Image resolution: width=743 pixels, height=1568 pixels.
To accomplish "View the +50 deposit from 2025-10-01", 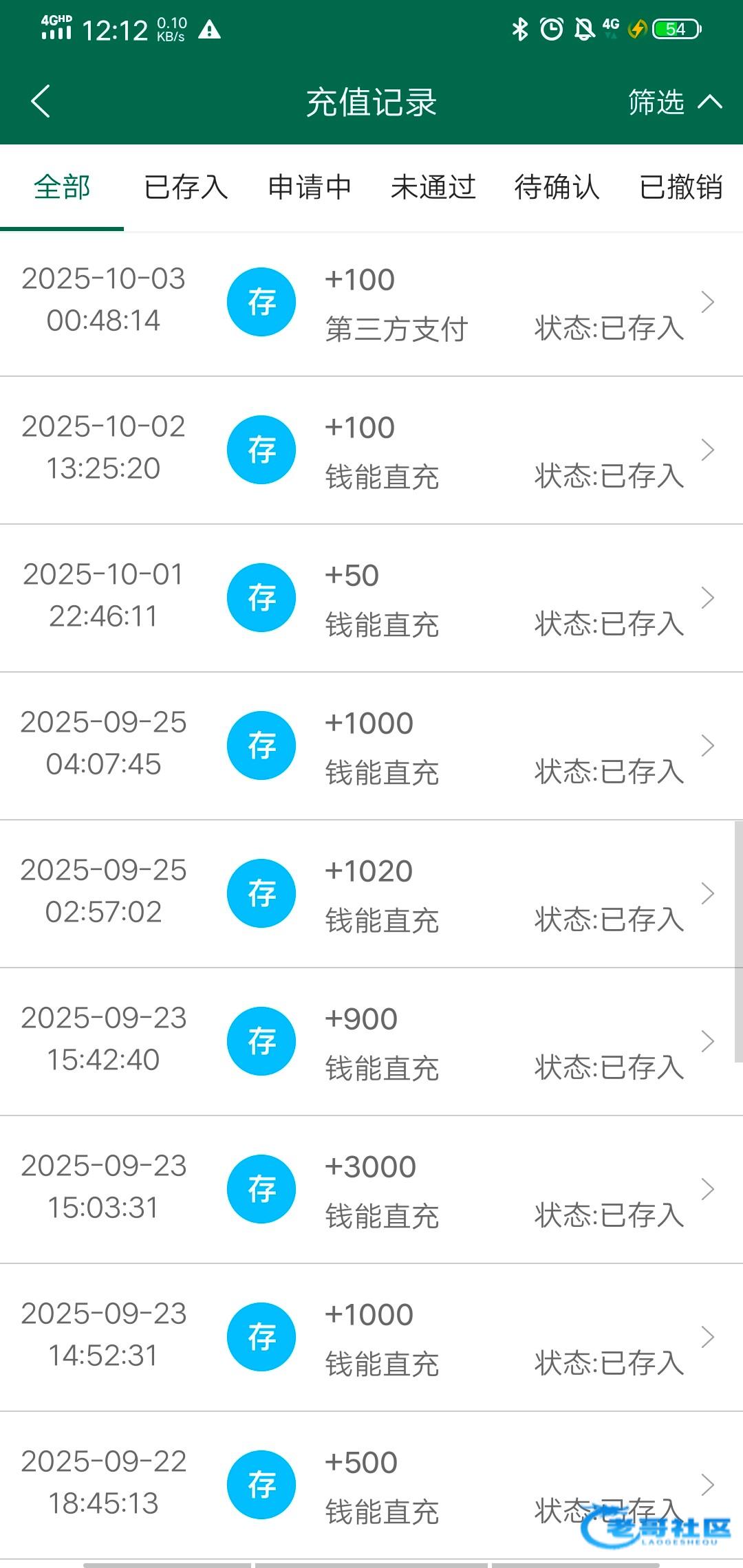I will pos(371,598).
